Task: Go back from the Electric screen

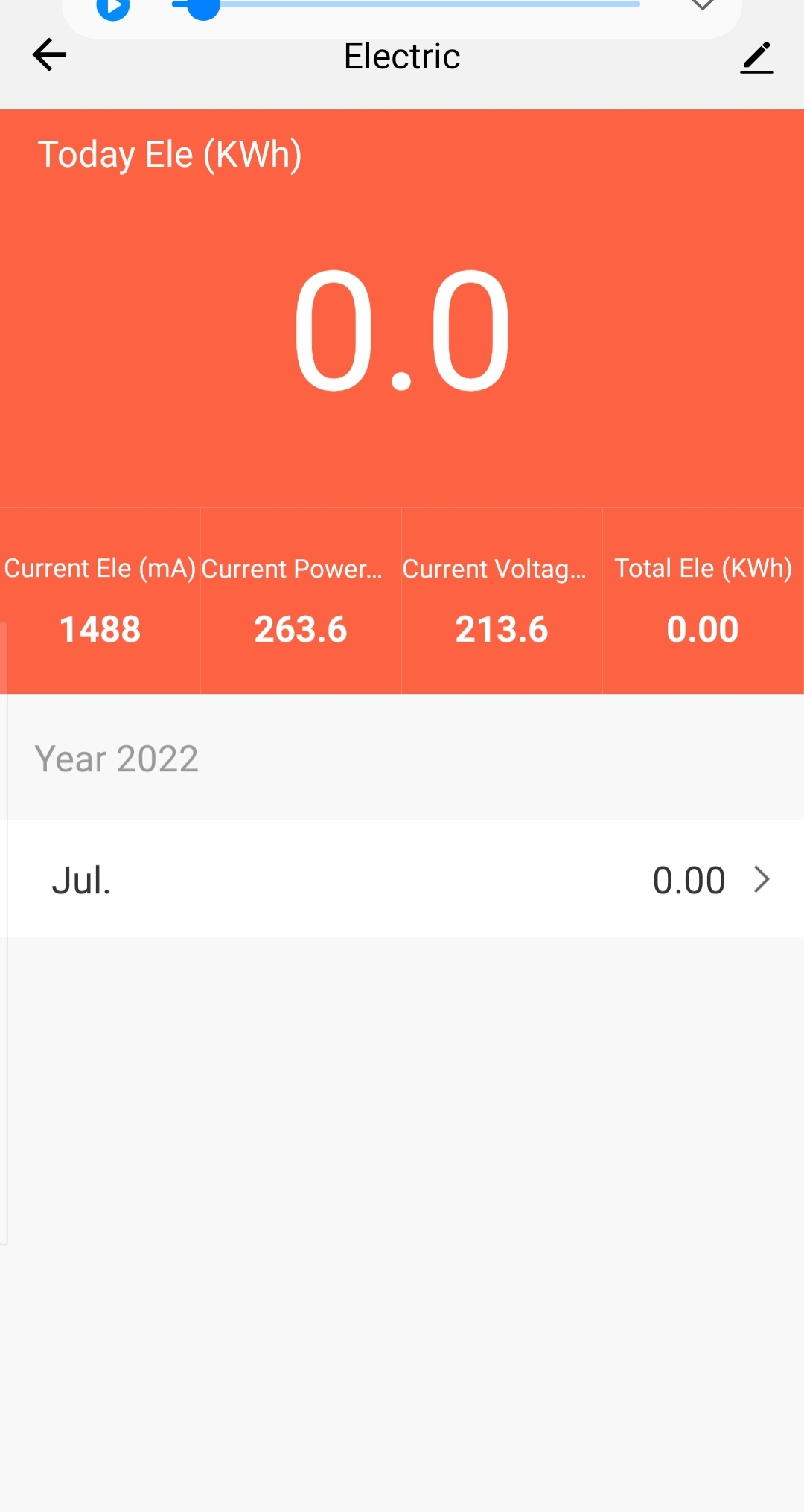Action: 50,55
